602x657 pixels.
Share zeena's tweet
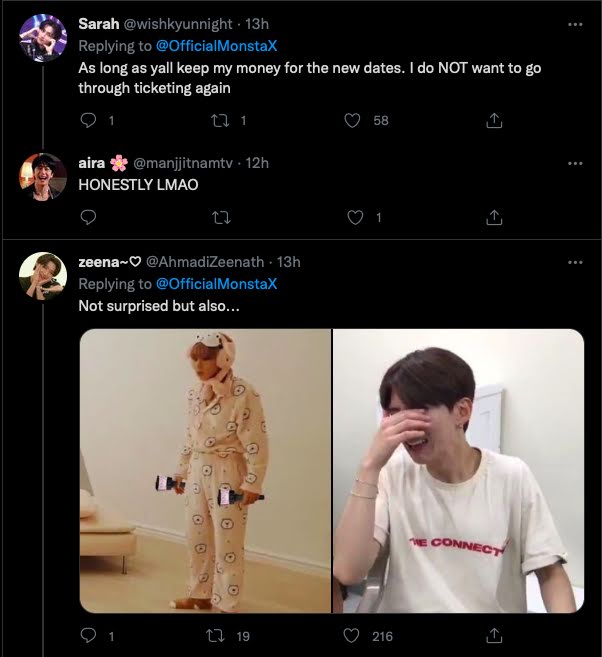493,635
